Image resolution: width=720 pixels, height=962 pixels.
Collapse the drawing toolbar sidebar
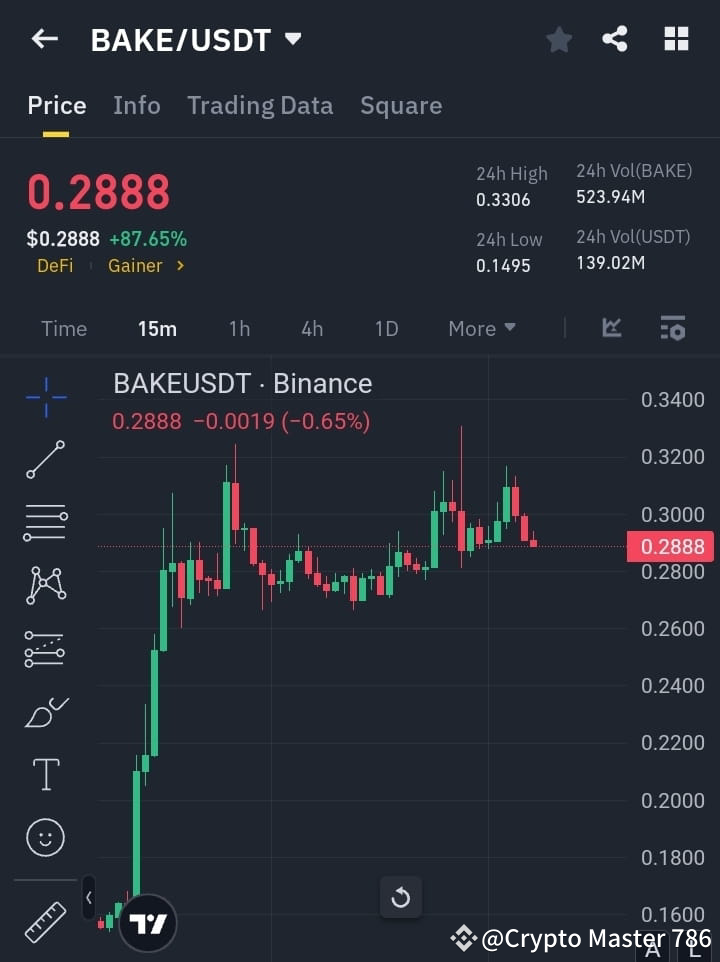pos(89,897)
